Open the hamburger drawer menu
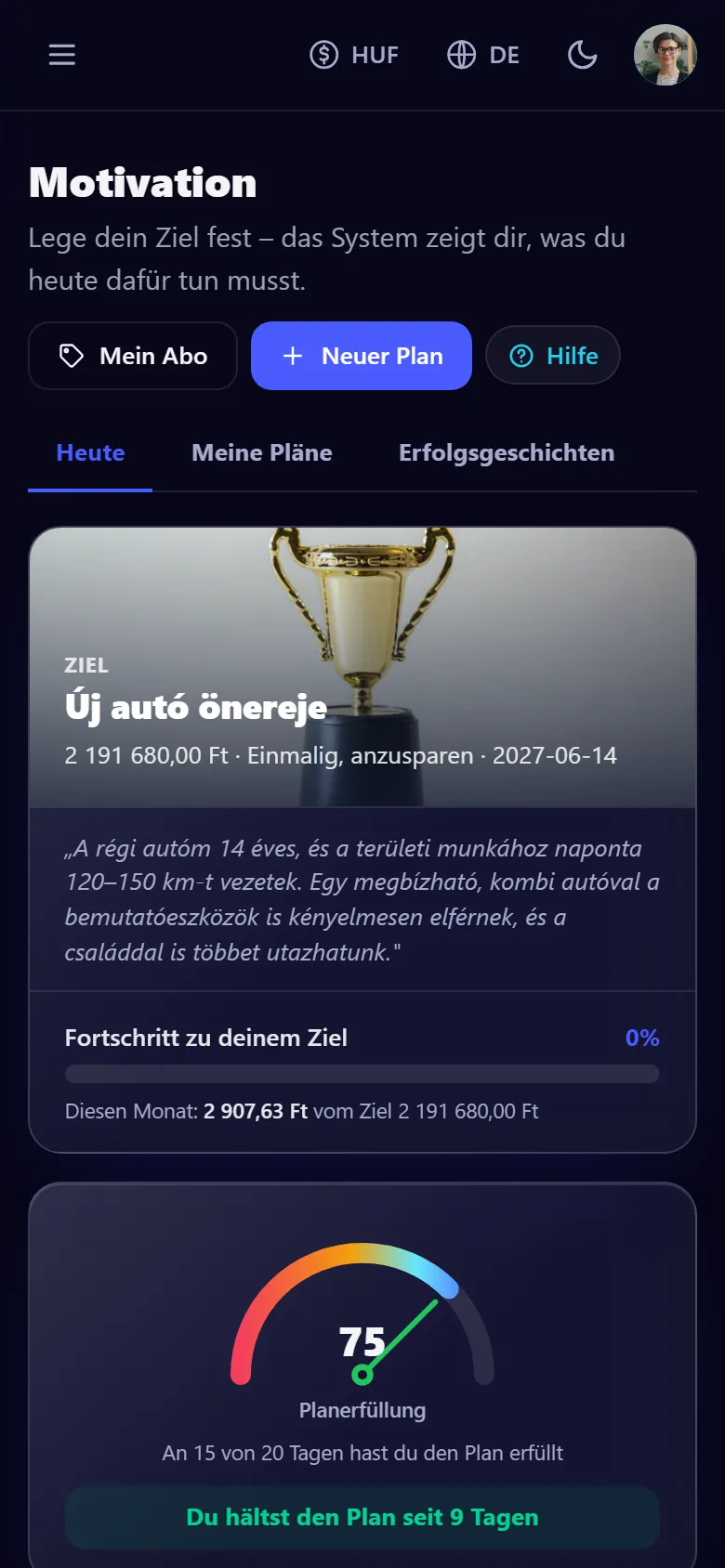725x1568 pixels. point(62,55)
